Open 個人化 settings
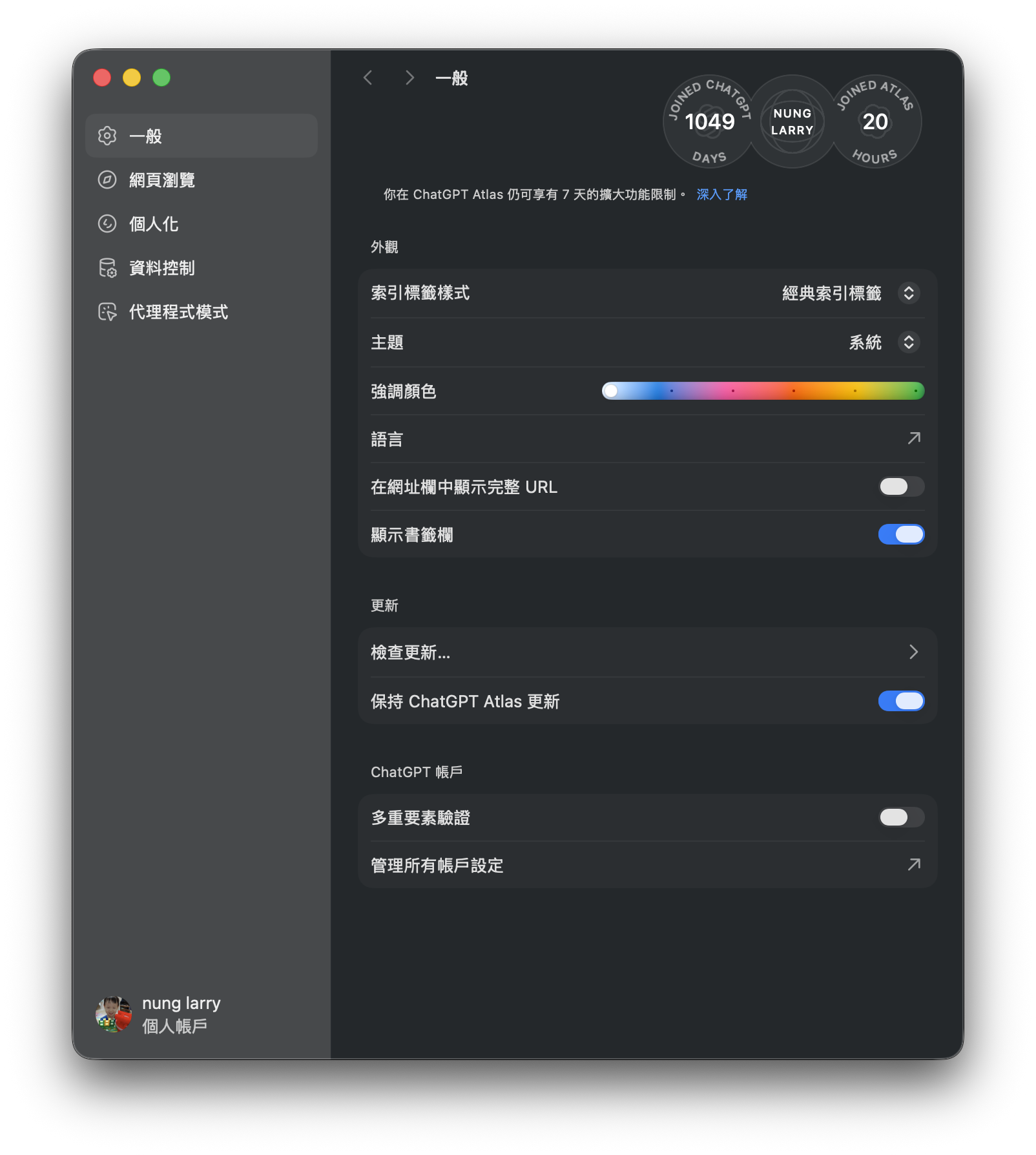Viewport: 1036px width, 1155px height. pos(154,224)
